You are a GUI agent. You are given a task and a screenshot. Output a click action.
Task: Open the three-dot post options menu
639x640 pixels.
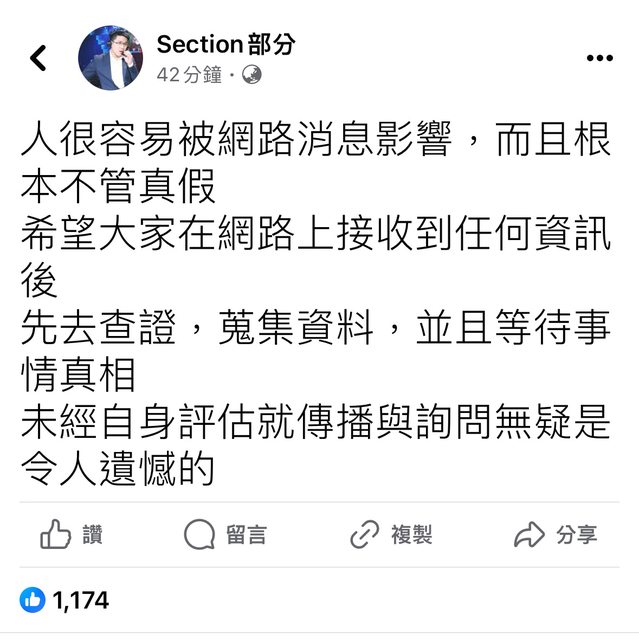(599, 58)
